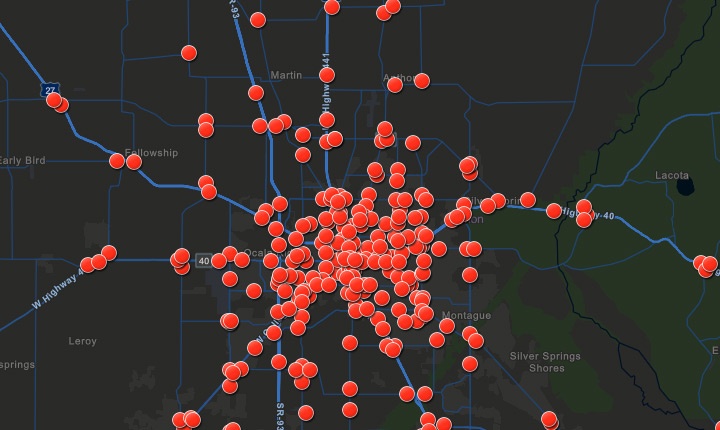
Task: Select the marker right of the Anthony label
Action: pyautogui.click(x=422, y=81)
